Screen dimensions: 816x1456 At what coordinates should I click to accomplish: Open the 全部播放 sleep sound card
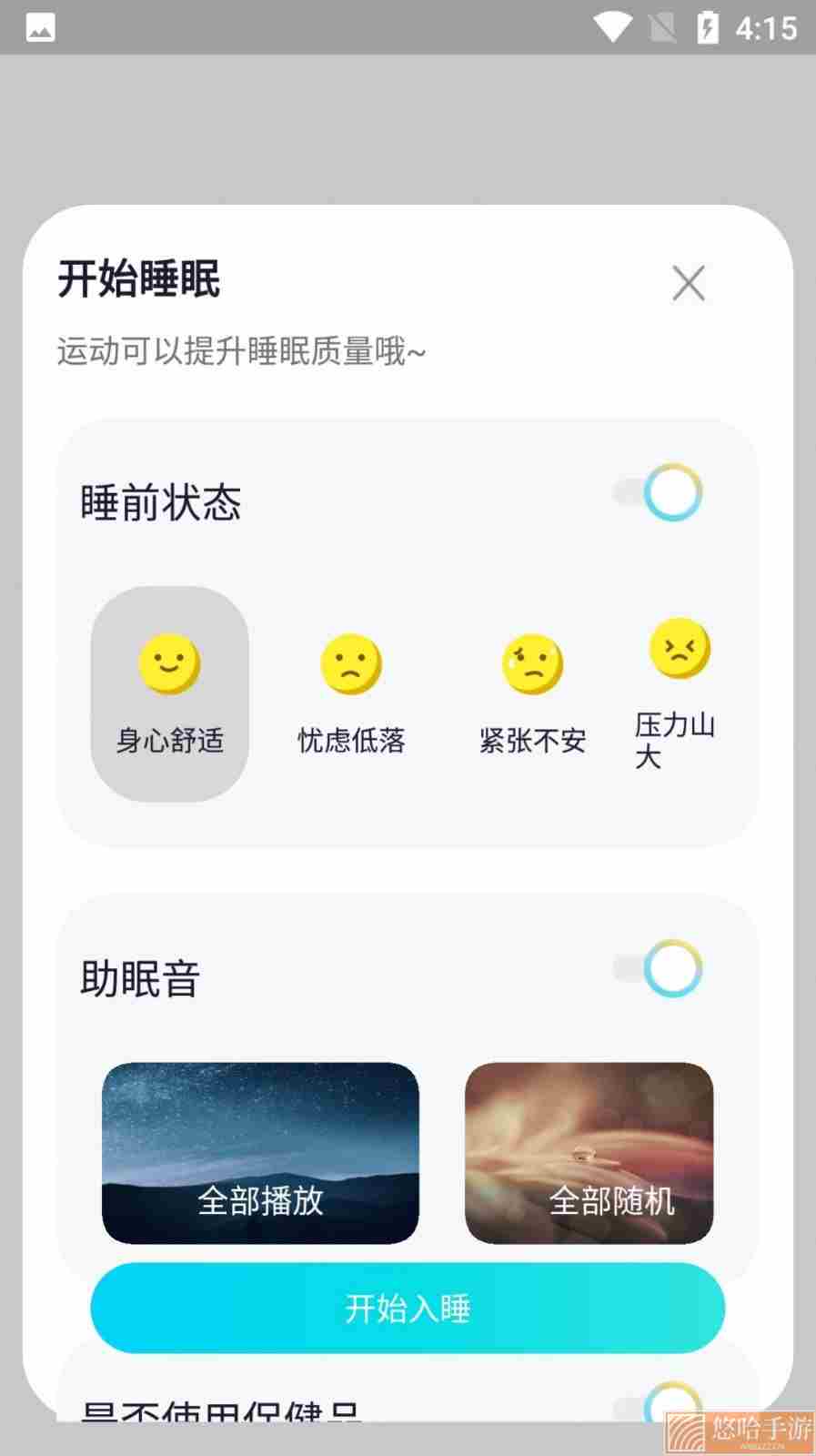pyautogui.click(x=260, y=1153)
